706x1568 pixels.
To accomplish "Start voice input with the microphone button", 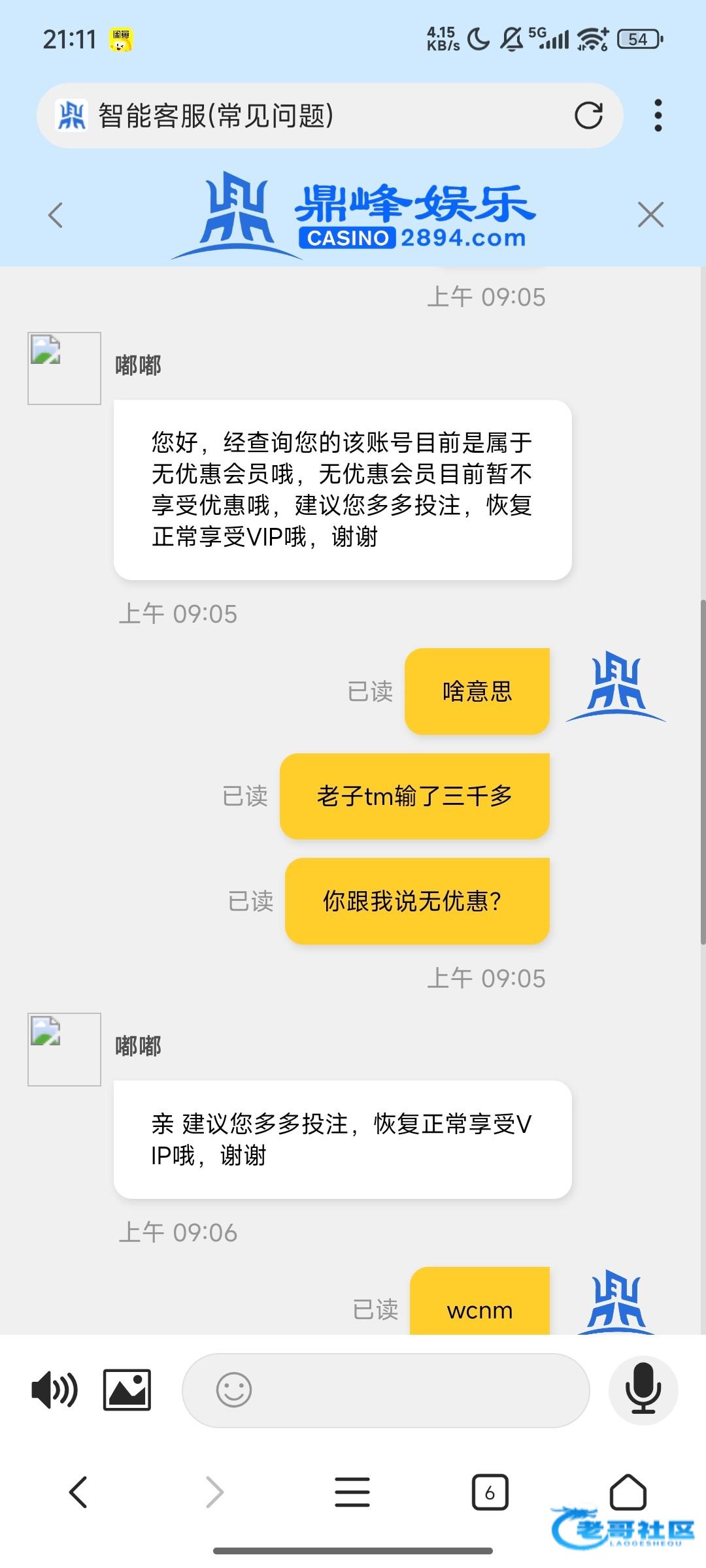I will [x=643, y=1390].
